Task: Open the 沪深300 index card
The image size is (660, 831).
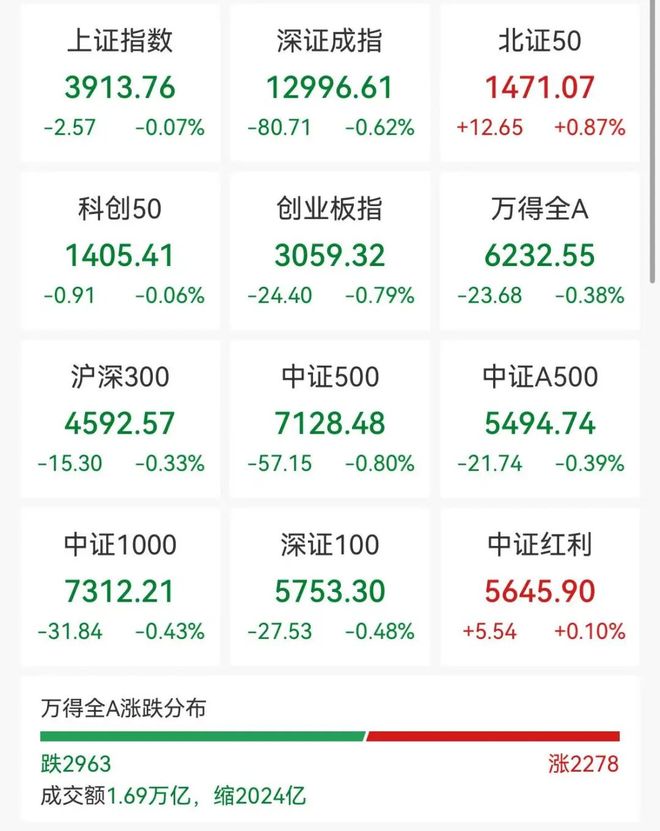Action: [120, 421]
